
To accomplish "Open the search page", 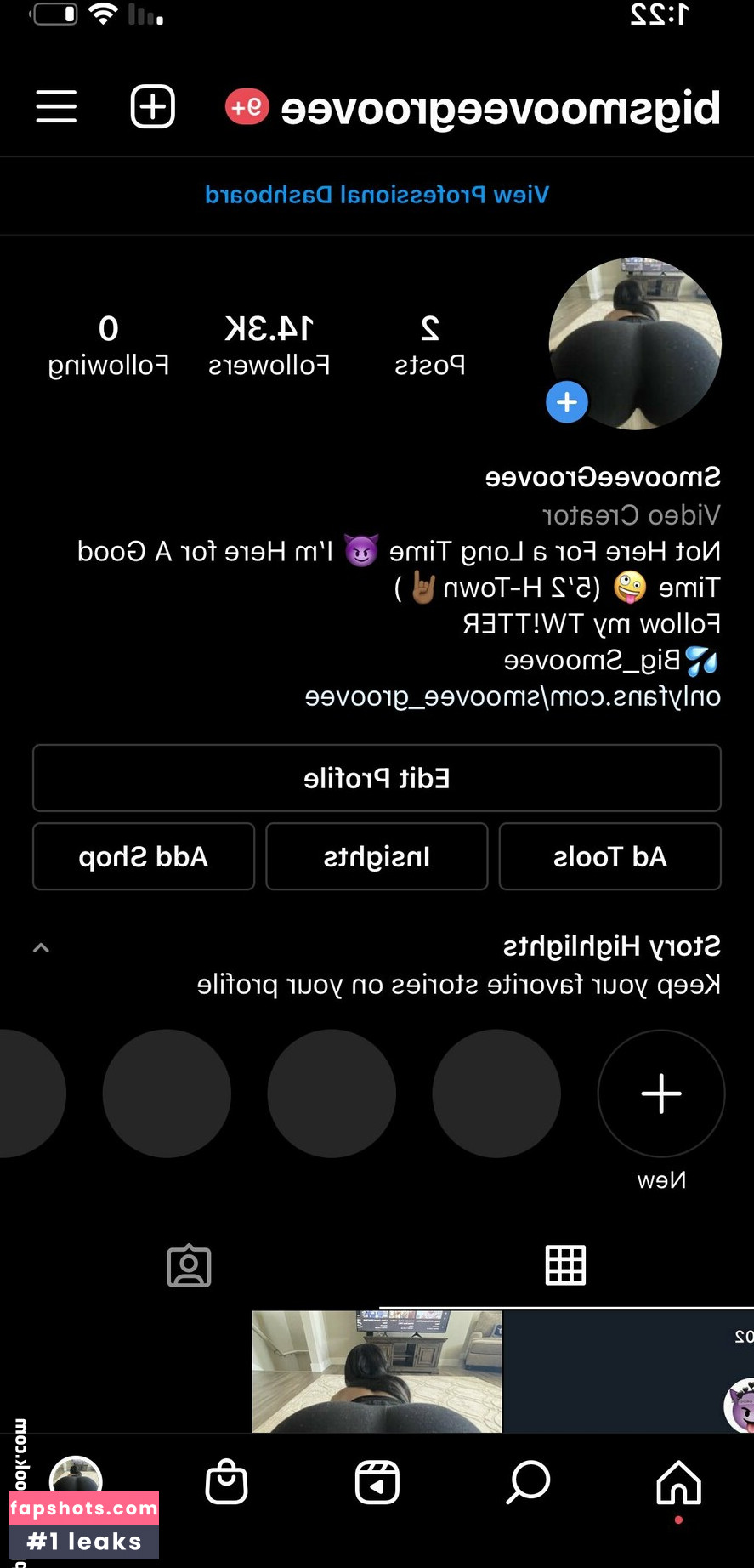I will click(x=527, y=1483).
